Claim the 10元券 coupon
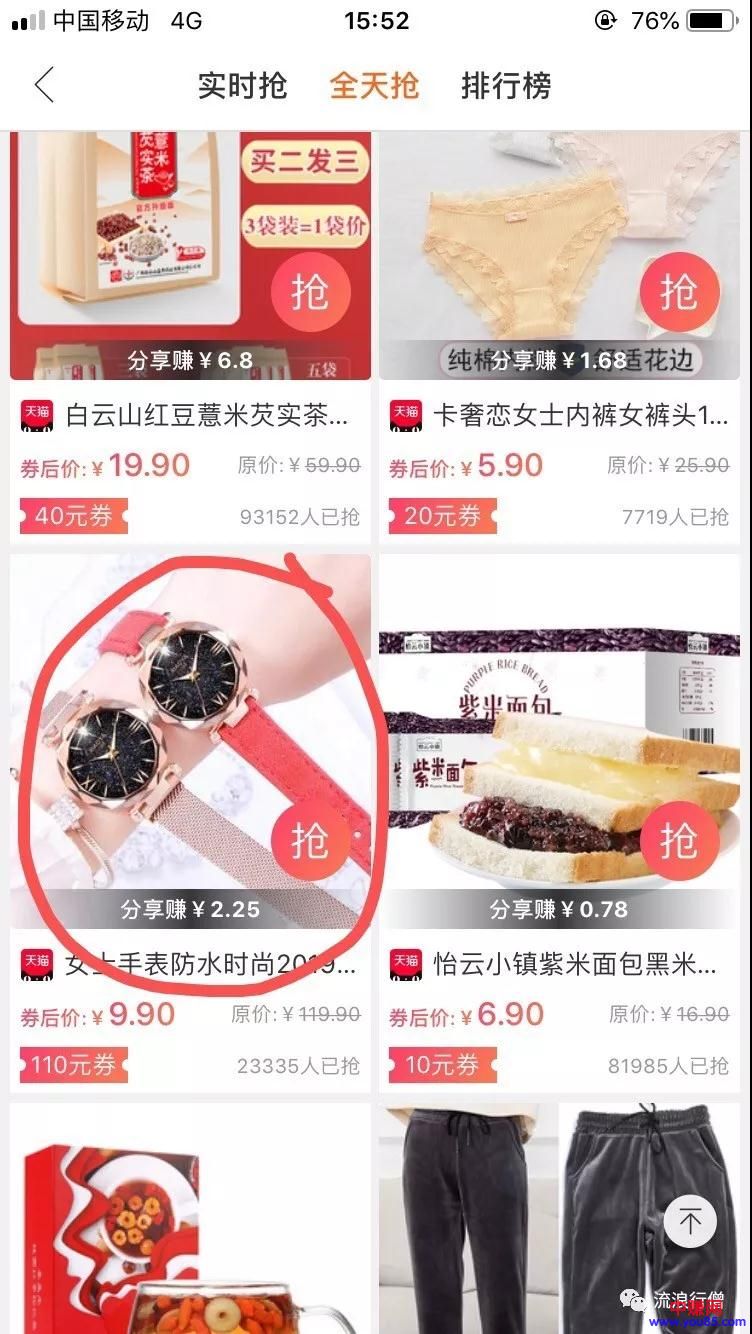Viewport: 752px width, 1334px height. (x=442, y=1066)
